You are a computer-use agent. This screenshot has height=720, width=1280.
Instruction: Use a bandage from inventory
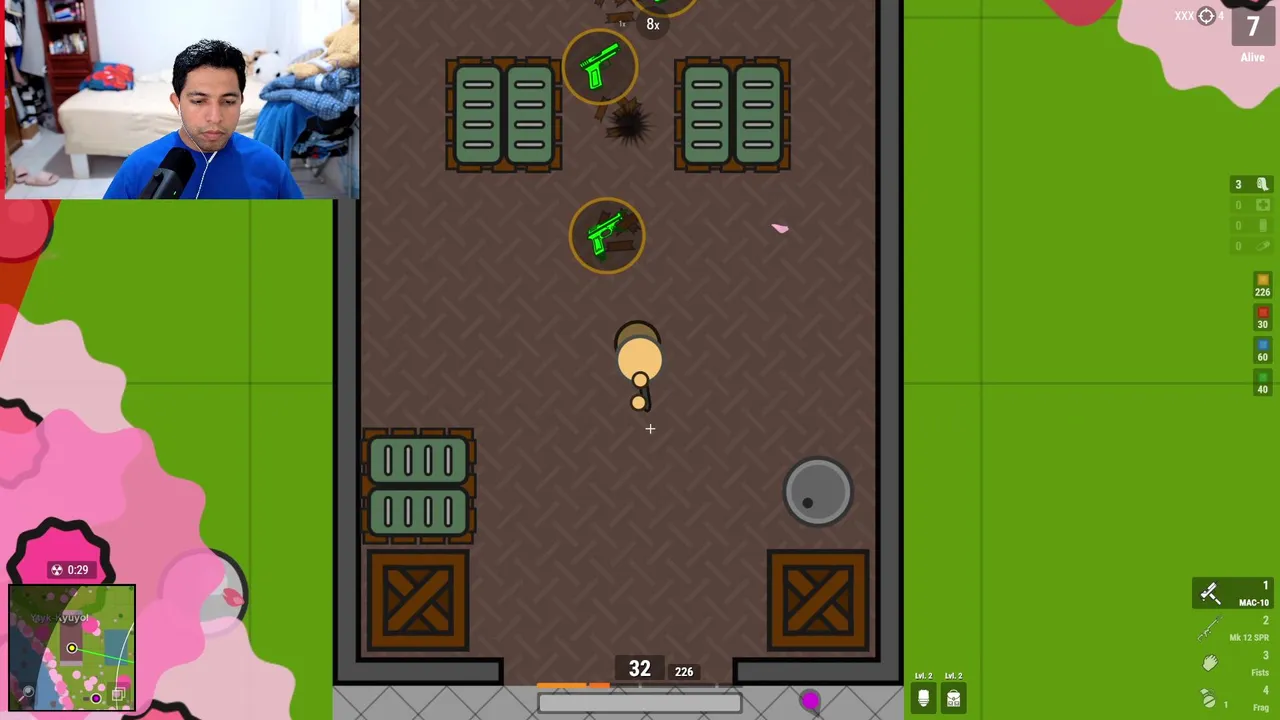[1251, 185]
